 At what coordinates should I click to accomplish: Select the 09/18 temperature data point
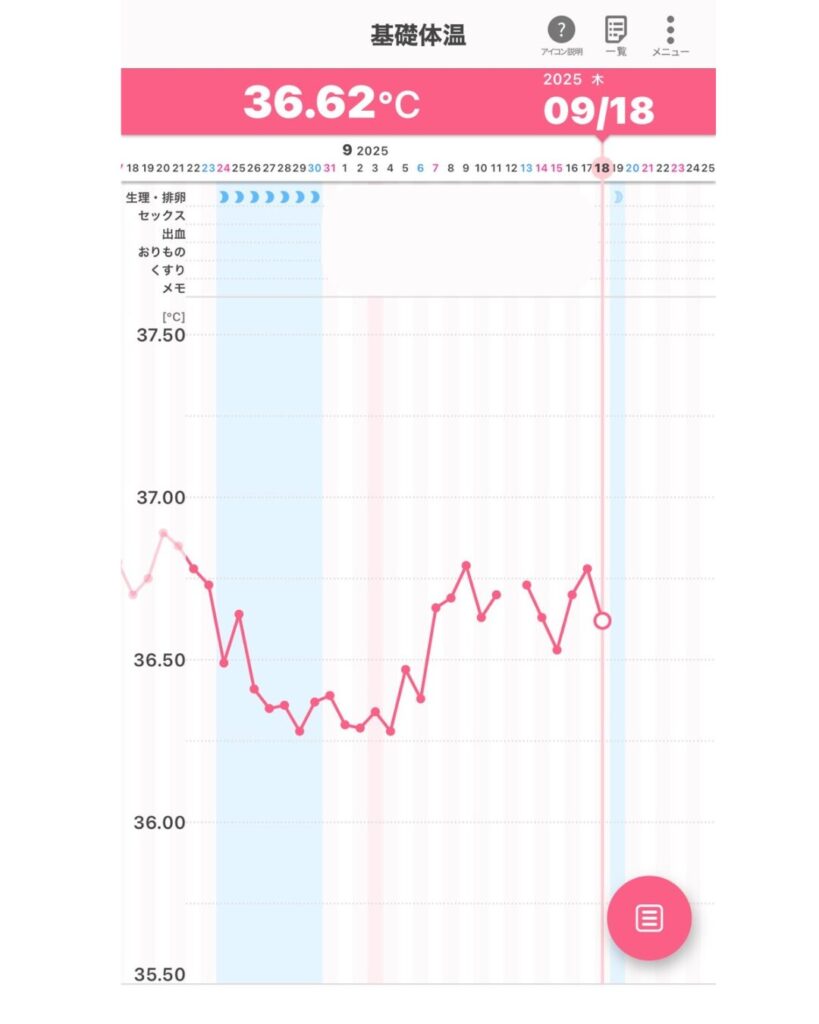coord(602,620)
